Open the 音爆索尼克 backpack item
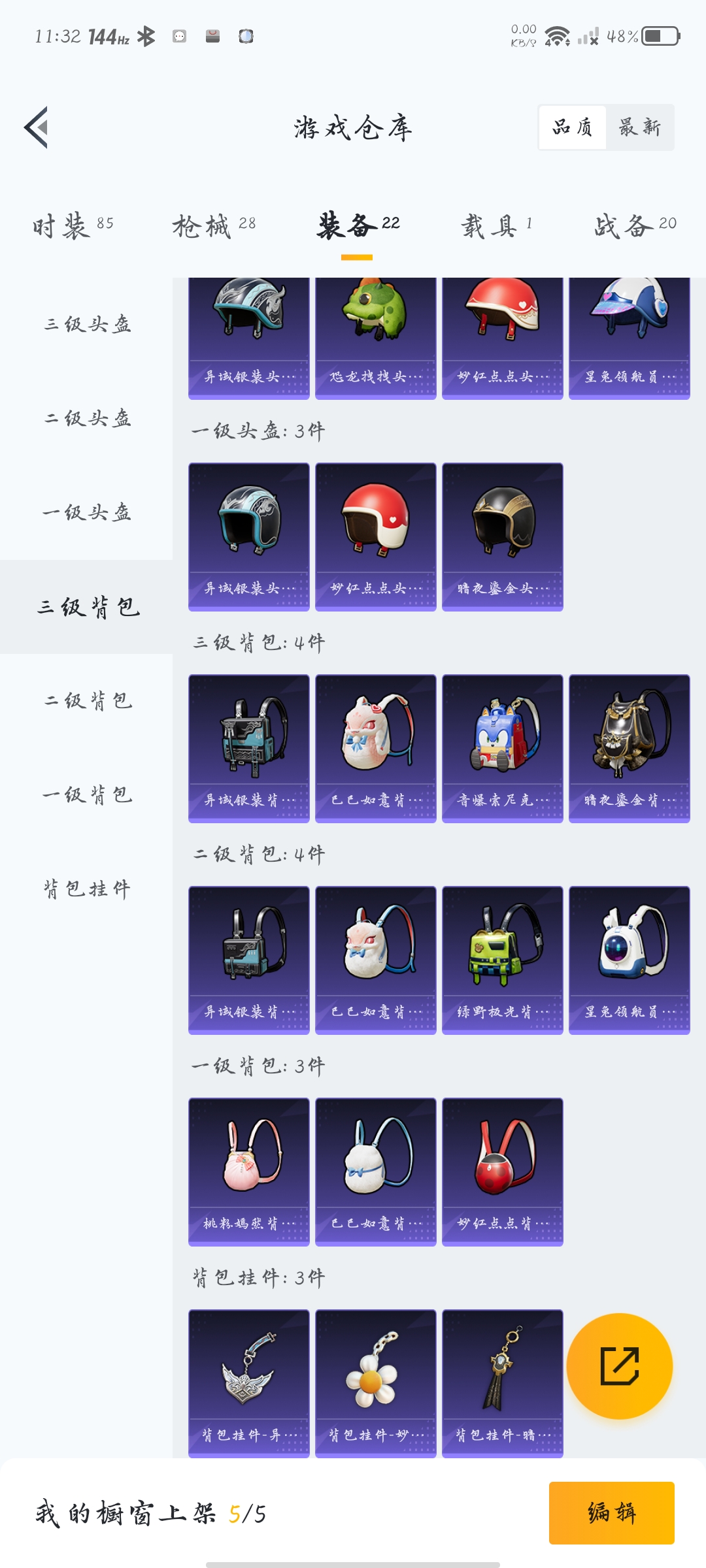This screenshot has width=706, height=1568. (502, 748)
